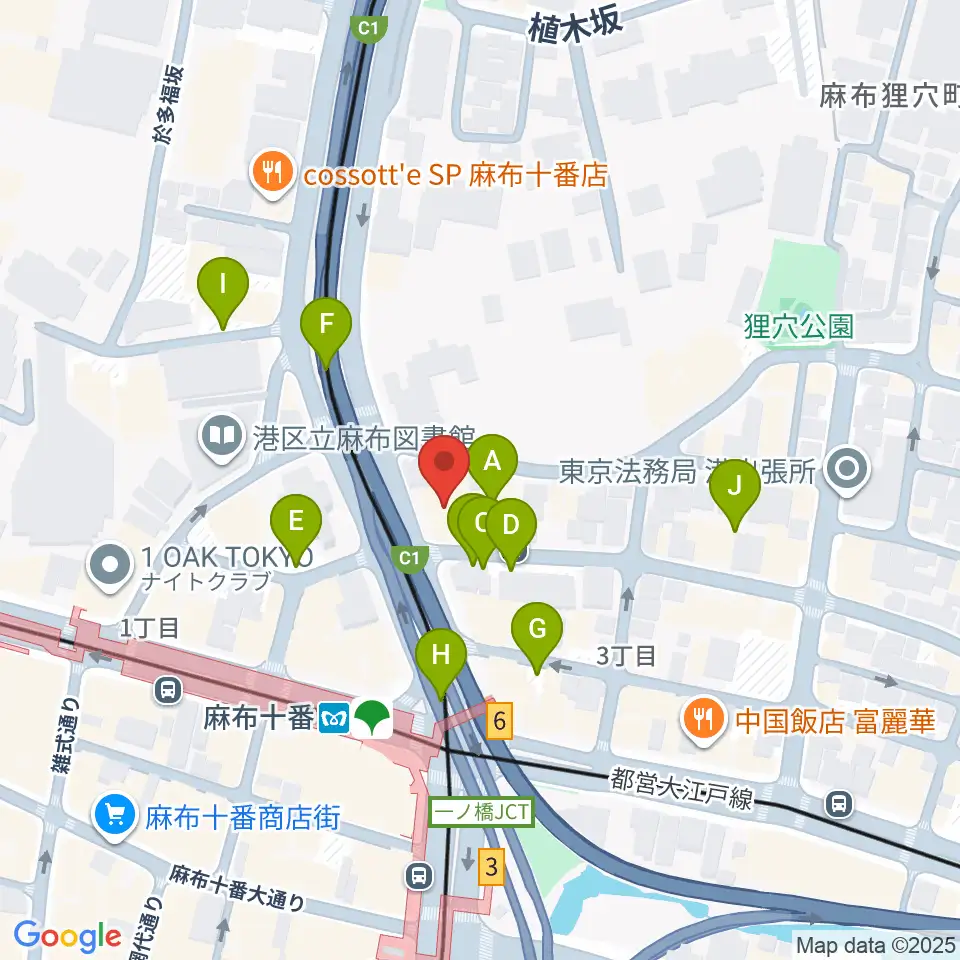The image size is (960, 960).
Task: Open 東京法務局 港出張所 place pin
Action: click(847, 470)
